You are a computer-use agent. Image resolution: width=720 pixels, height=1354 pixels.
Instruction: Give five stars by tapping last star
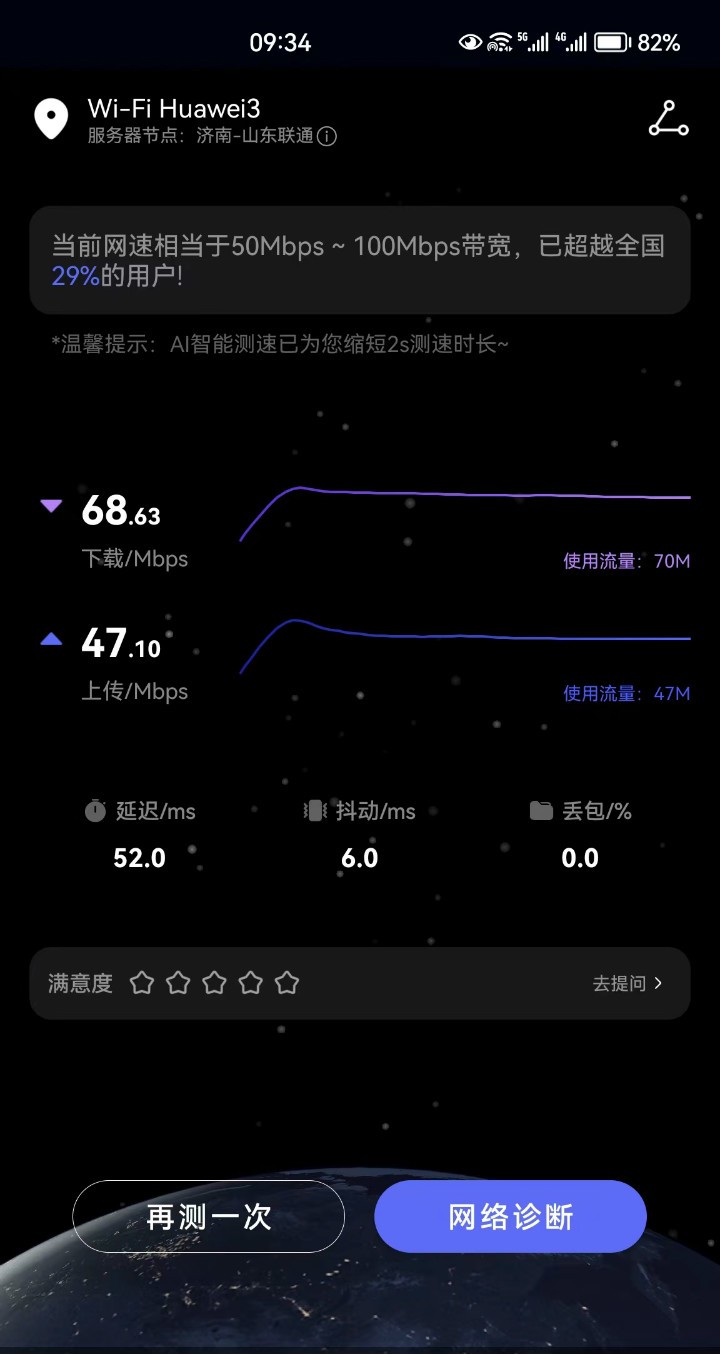[x=287, y=983]
